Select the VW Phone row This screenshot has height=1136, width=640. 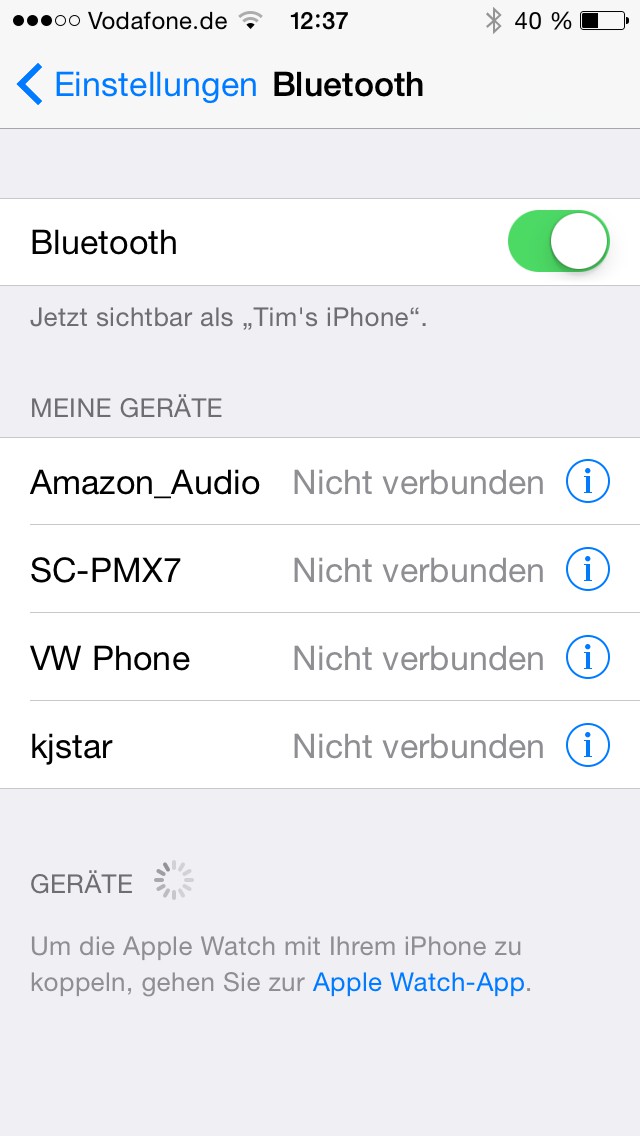320,657
